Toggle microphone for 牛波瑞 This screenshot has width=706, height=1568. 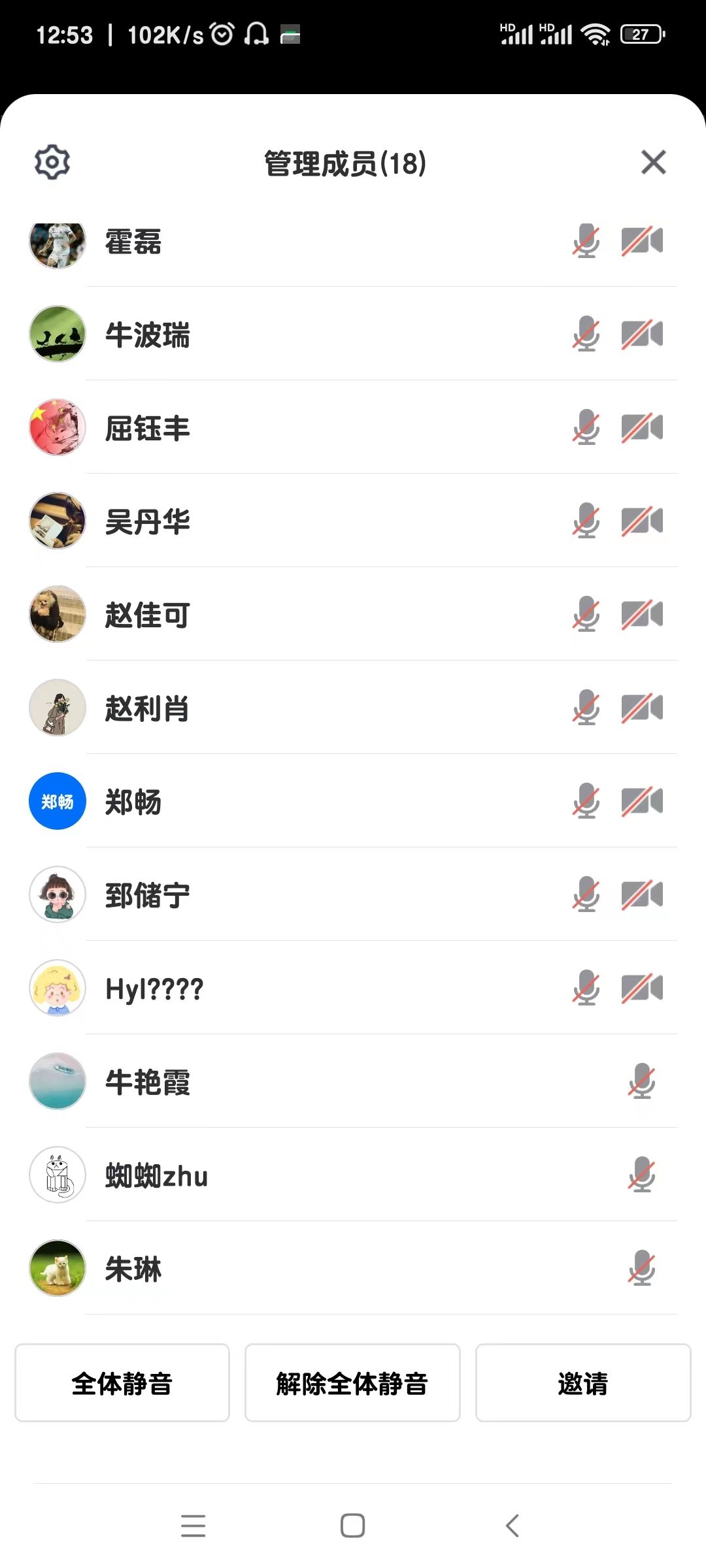(586, 334)
